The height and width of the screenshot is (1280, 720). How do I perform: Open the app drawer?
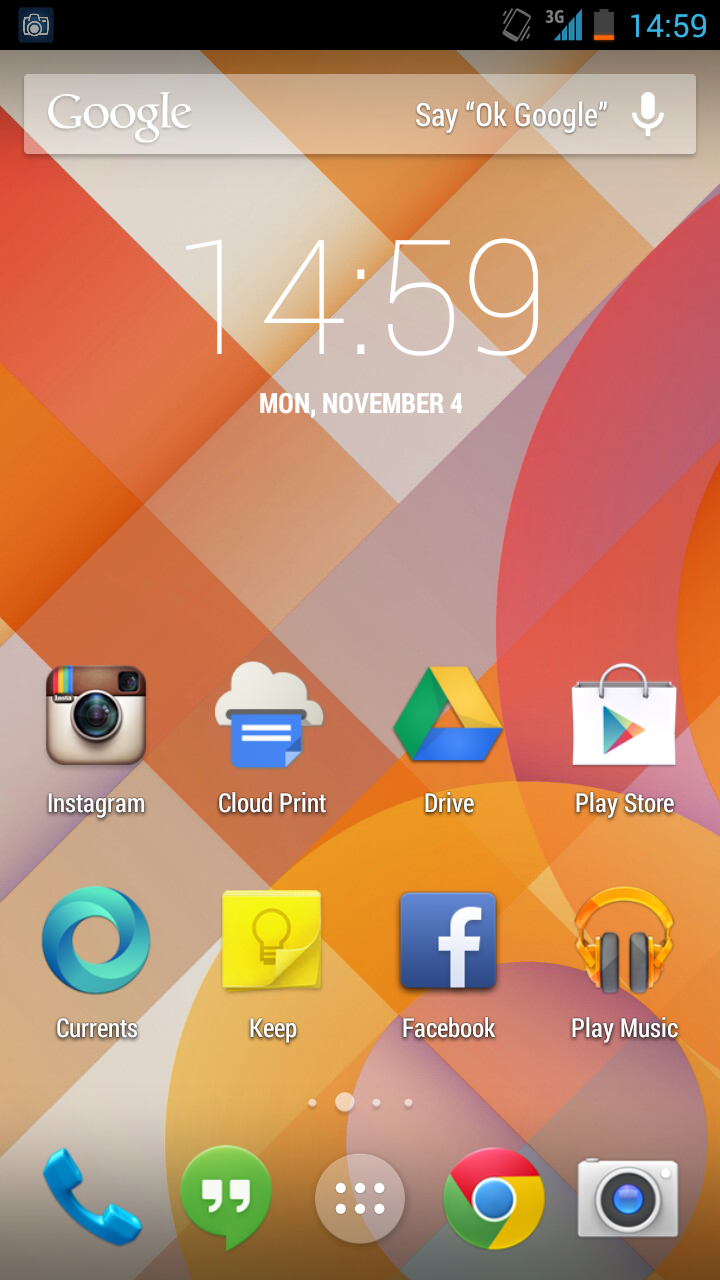(x=360, y=1198)
